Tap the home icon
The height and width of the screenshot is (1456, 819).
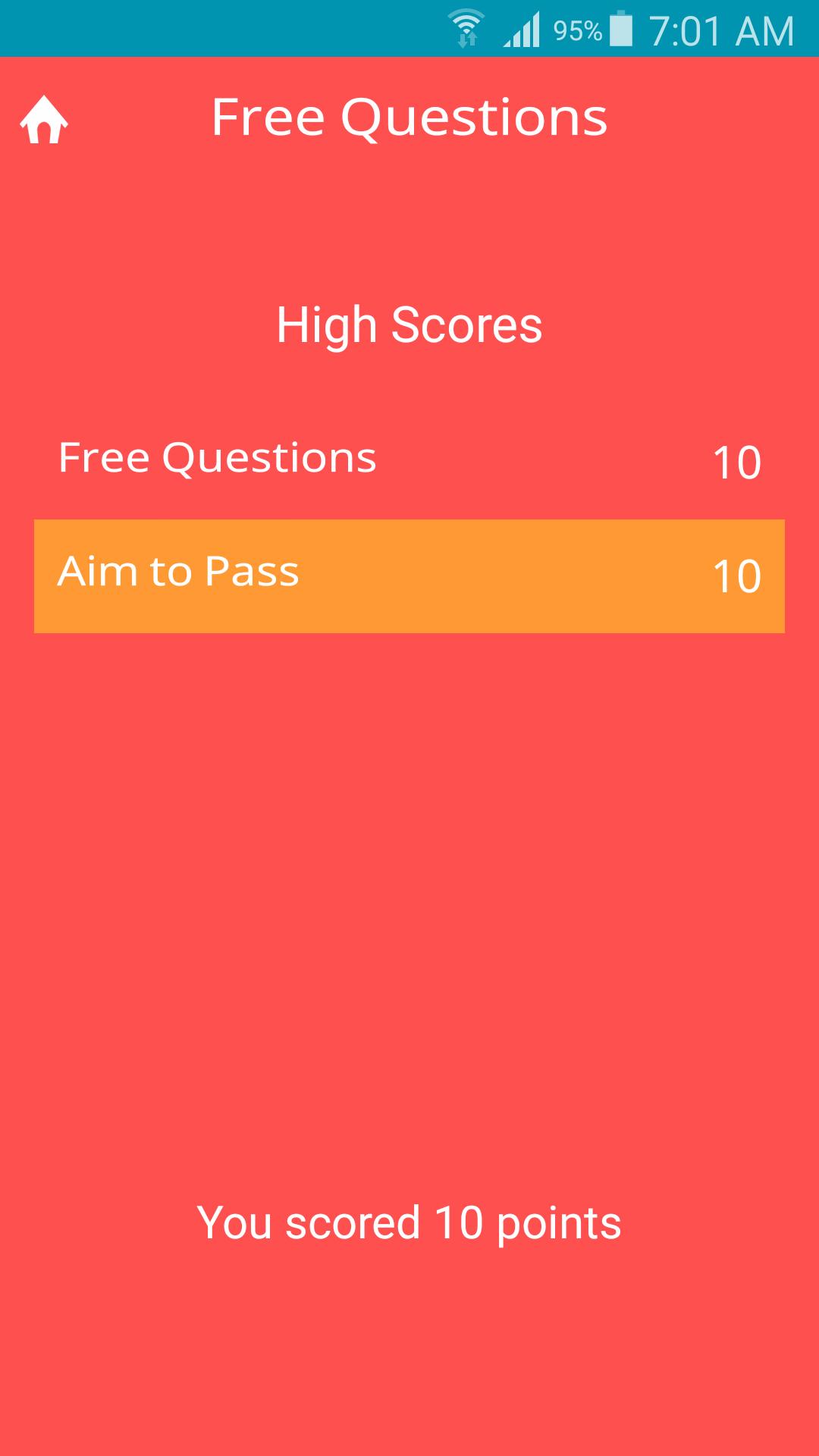point(44,120)
